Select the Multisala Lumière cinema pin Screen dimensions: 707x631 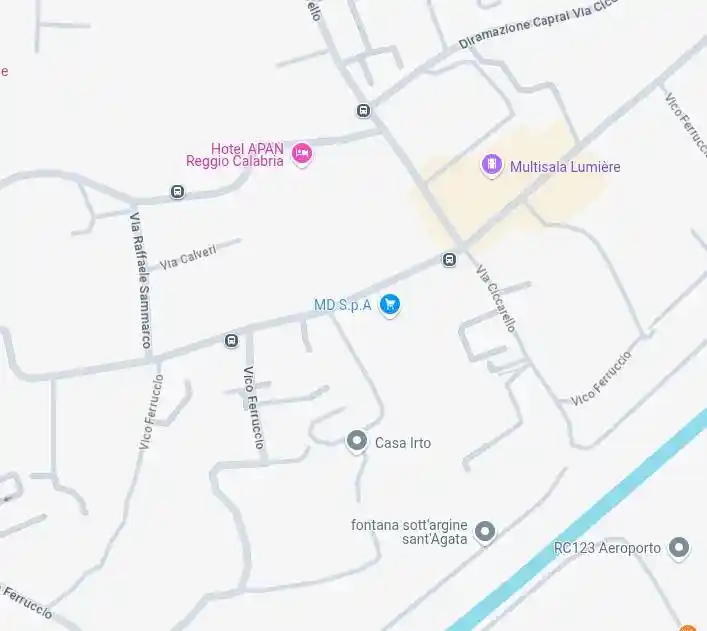click(491, 165)
